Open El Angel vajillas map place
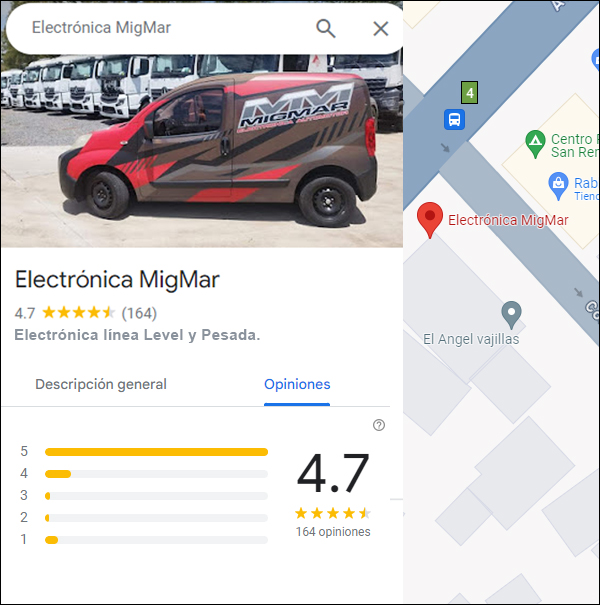The image size is (600, 605). pyautogui.click(x=511, y=314)
